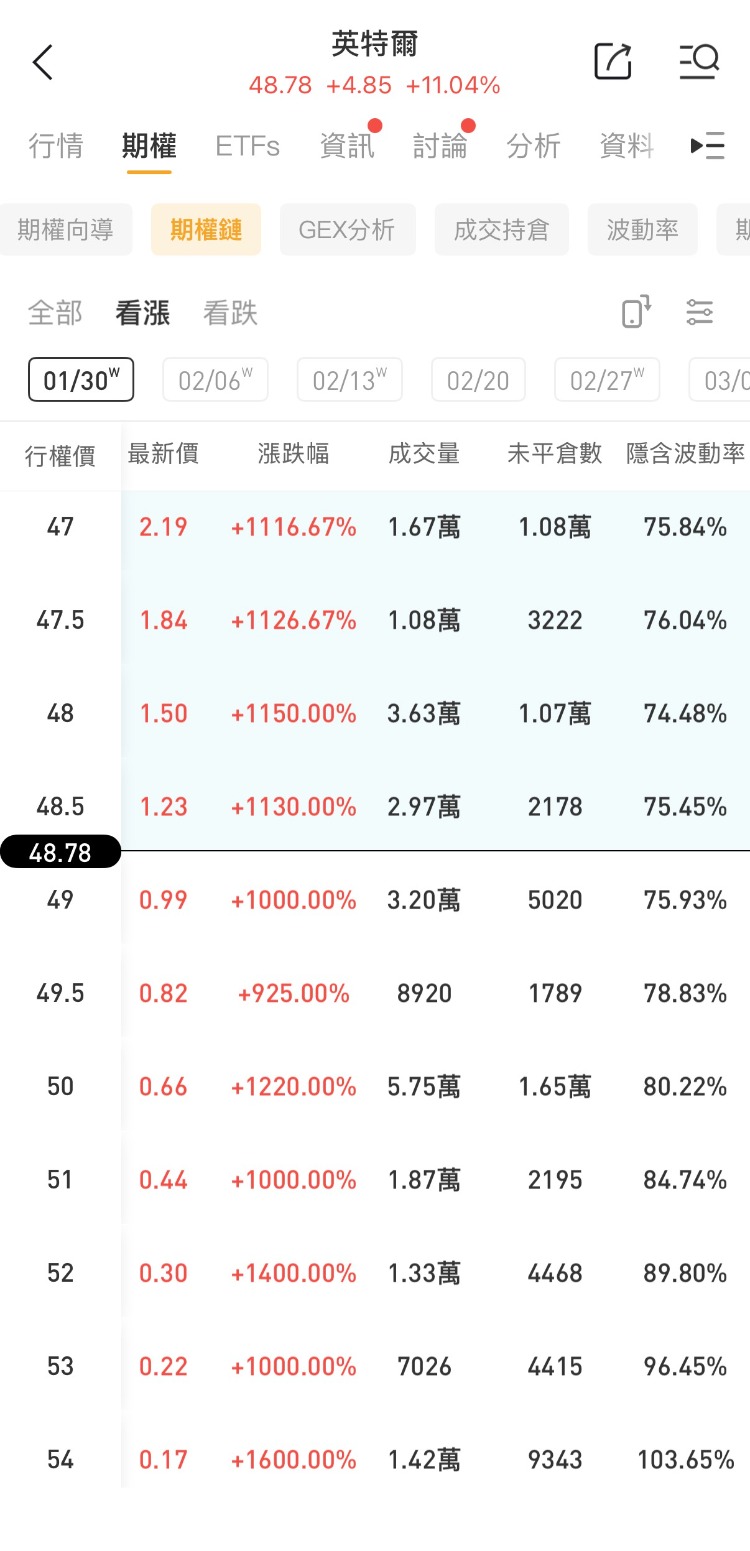Screen dimensions: 750x1551
Task: Choose the 02/20 expiration date
Action: [478, 380]
